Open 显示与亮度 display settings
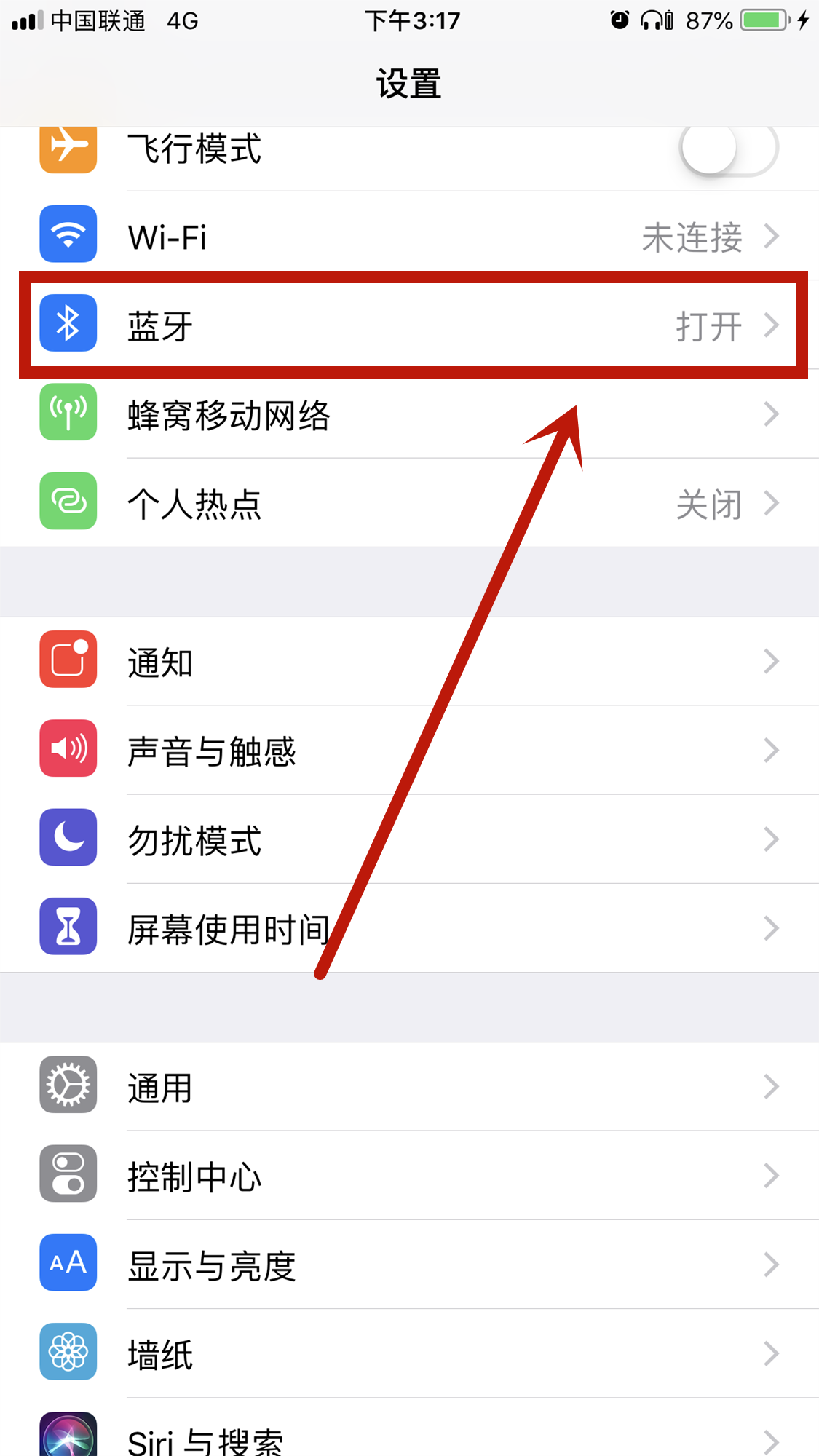 coord(409,1265)
